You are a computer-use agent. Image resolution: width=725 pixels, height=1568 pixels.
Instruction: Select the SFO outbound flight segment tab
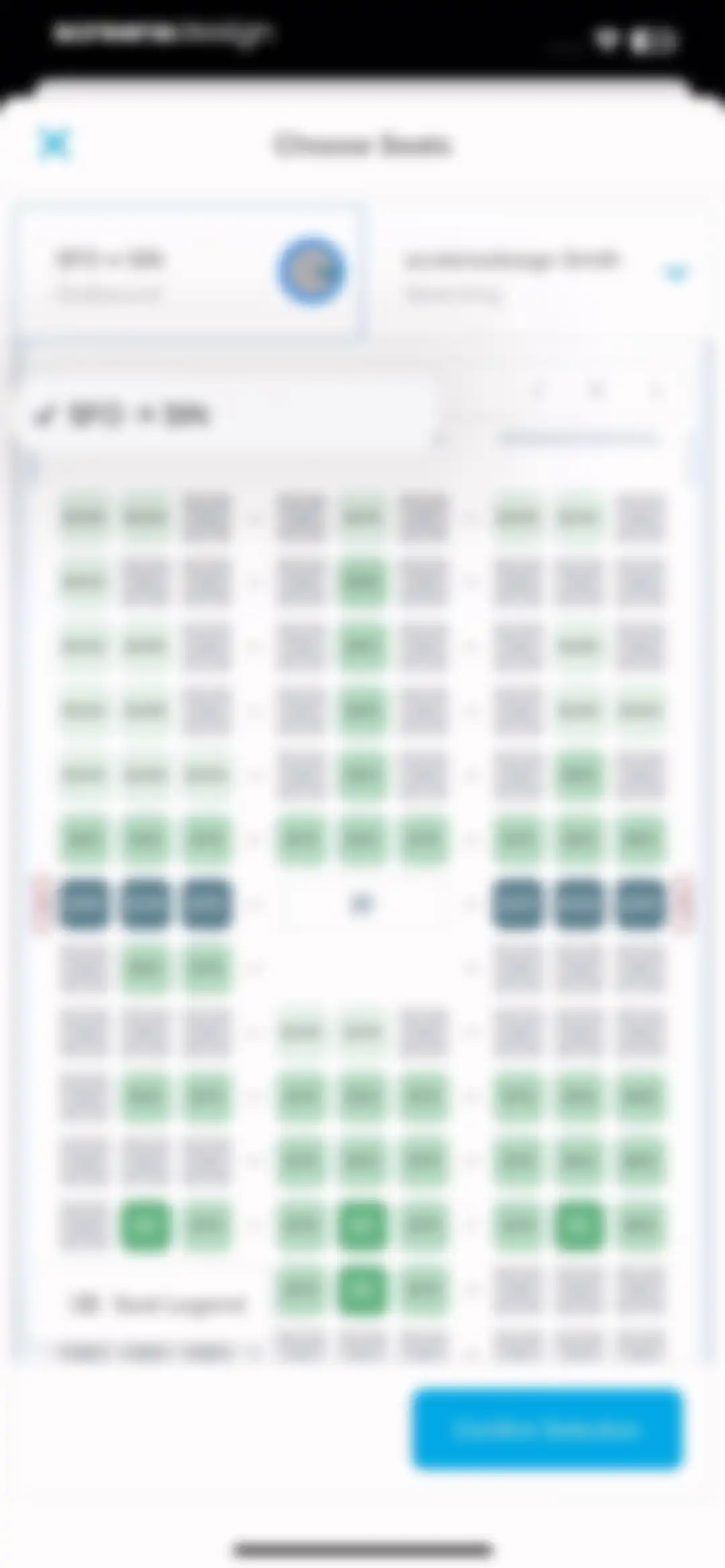[x=191, y=272]
